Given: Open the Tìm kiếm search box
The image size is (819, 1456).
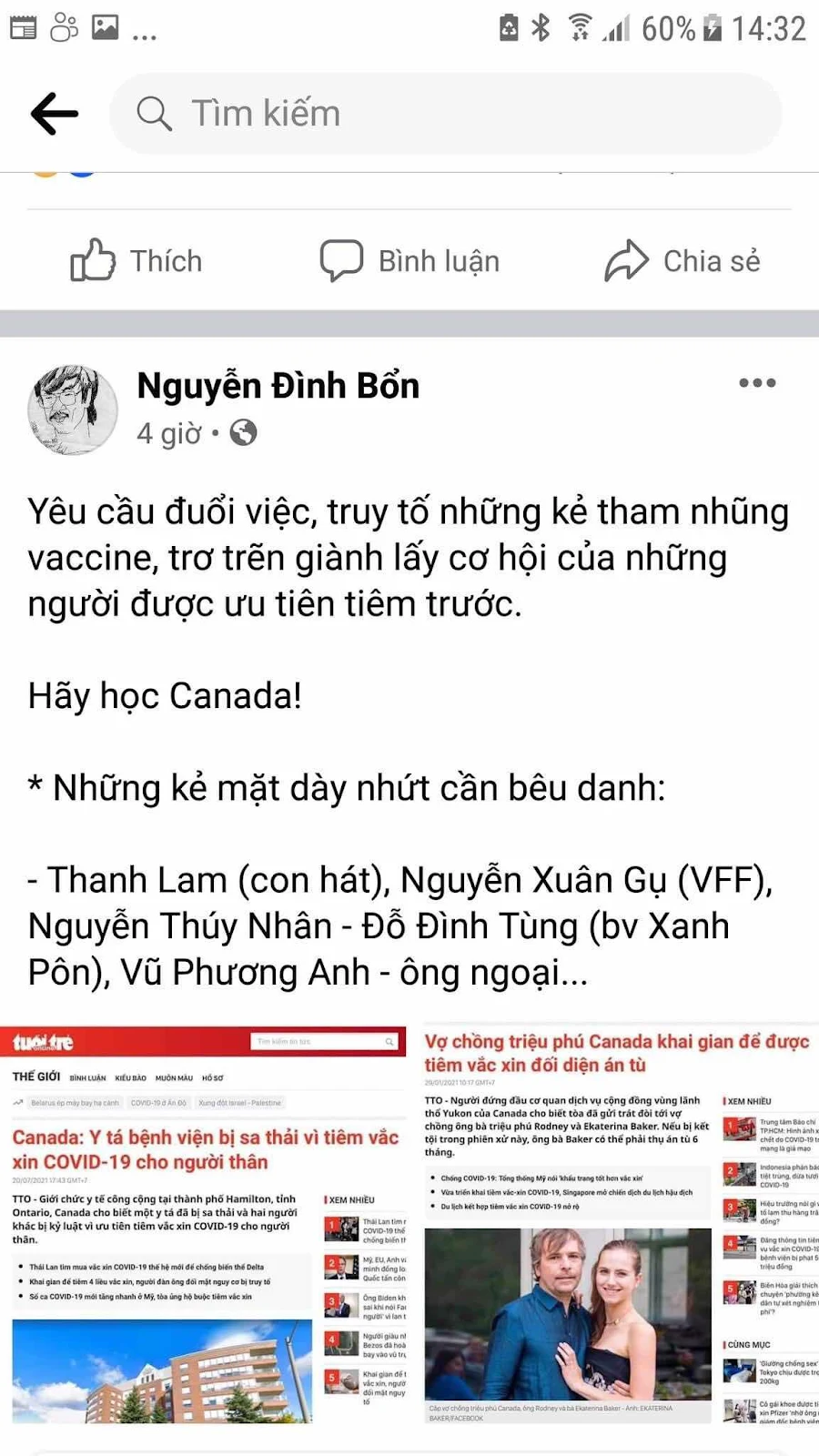Looking at the screenshot, I should click(446, 114).
